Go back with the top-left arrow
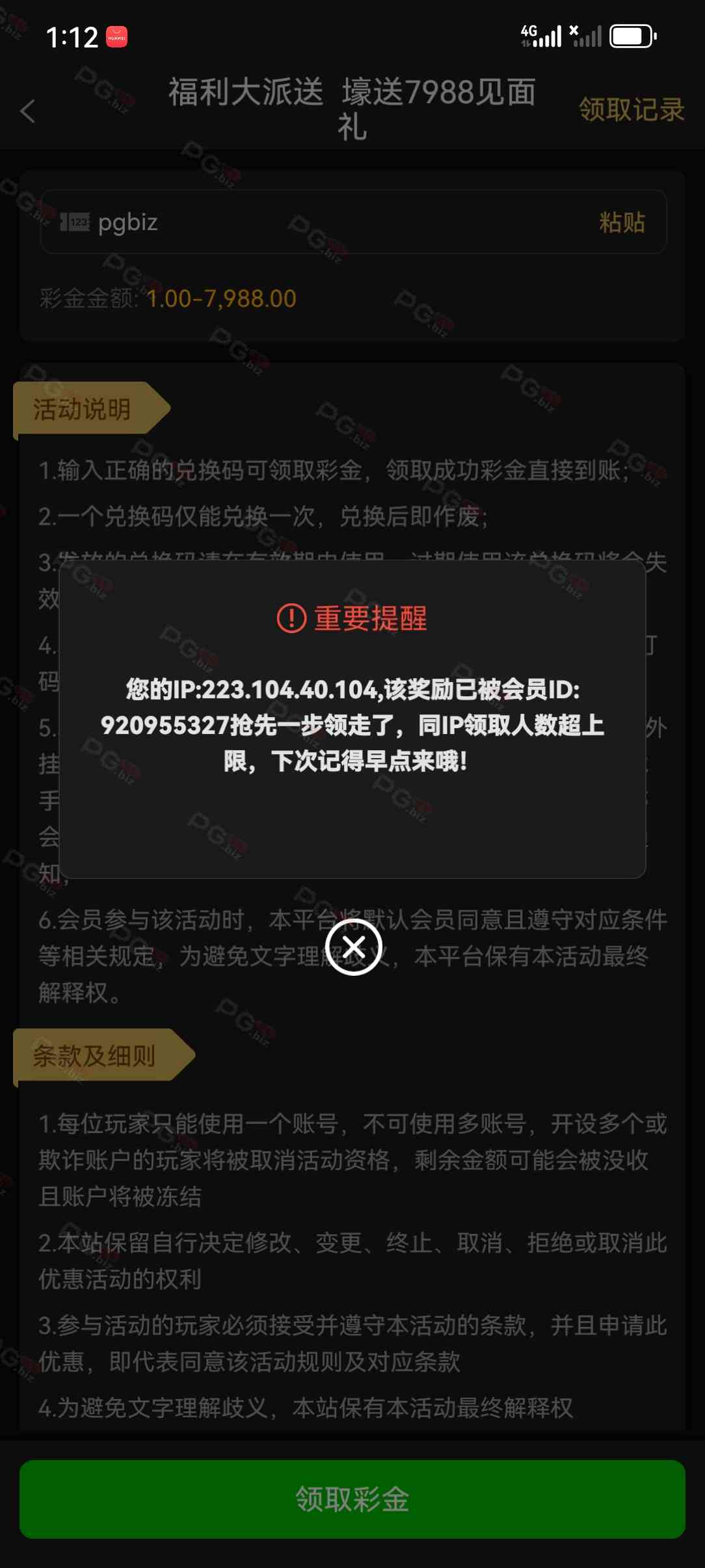This screenshot has height=1568, width=705. pyautogui.click(x=28, y=111)
